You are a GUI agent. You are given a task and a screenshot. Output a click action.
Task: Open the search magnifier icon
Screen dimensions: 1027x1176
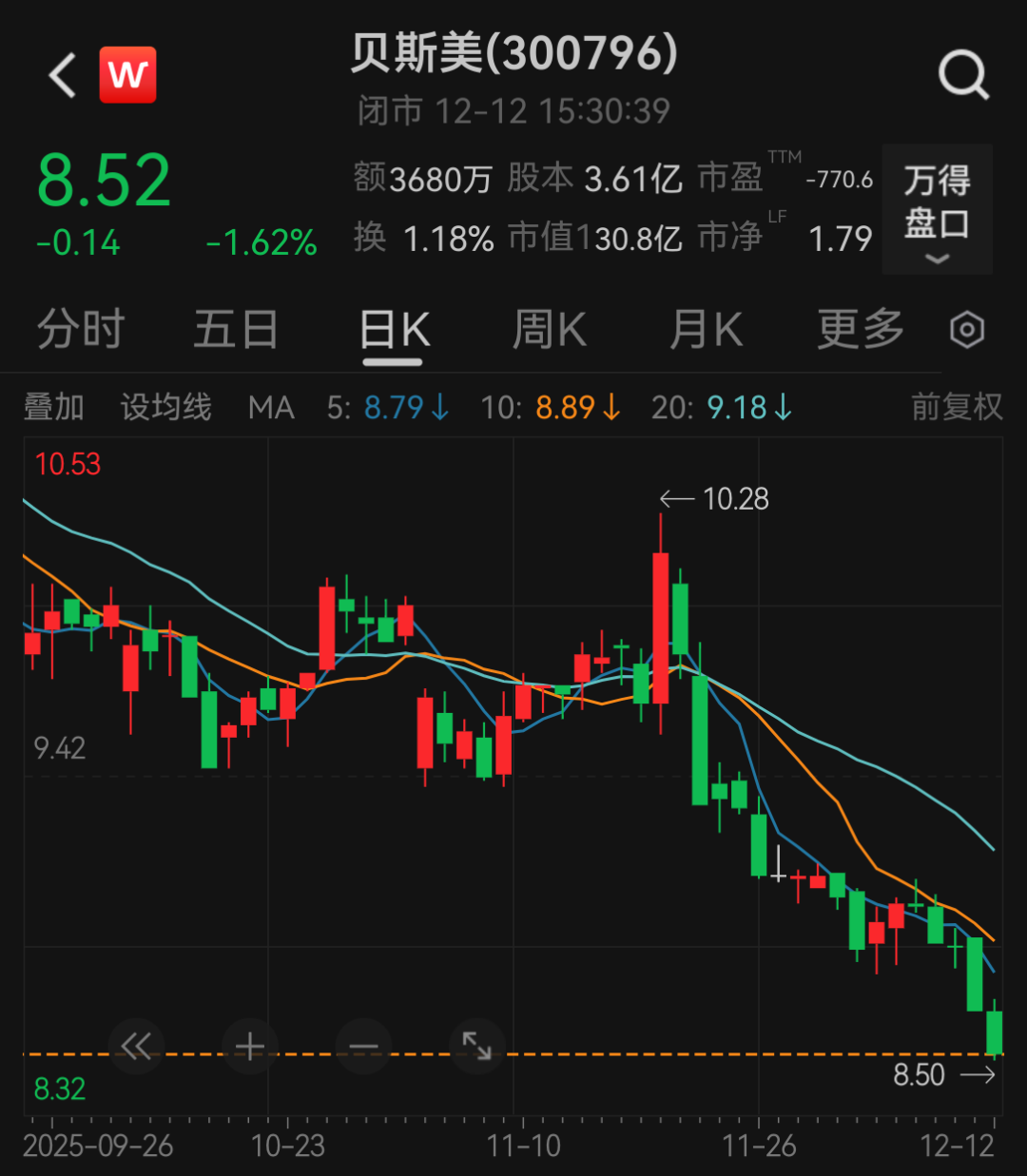pos(963,75)
